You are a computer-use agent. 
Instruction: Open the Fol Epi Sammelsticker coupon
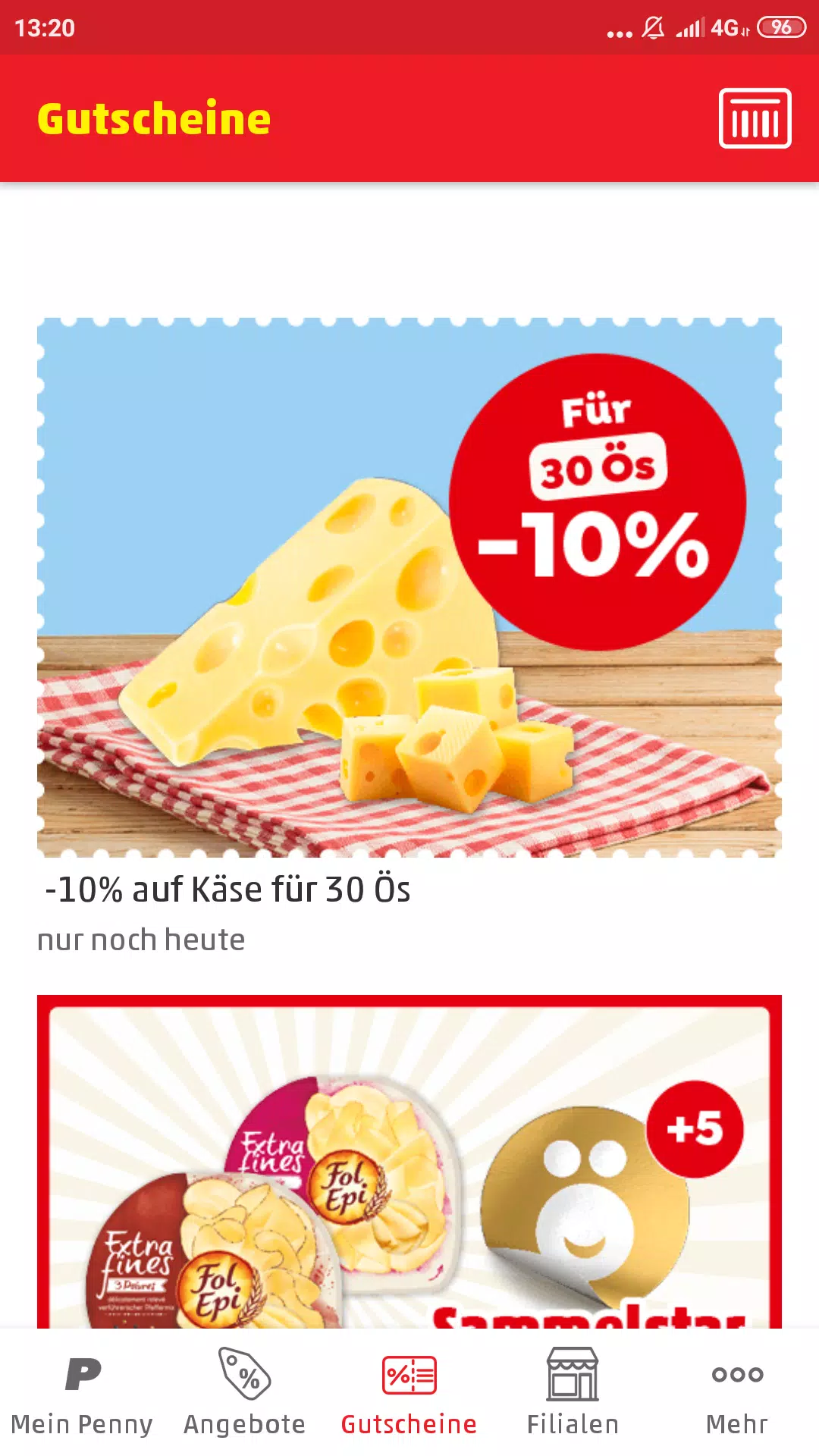(x=409, y=1162)
